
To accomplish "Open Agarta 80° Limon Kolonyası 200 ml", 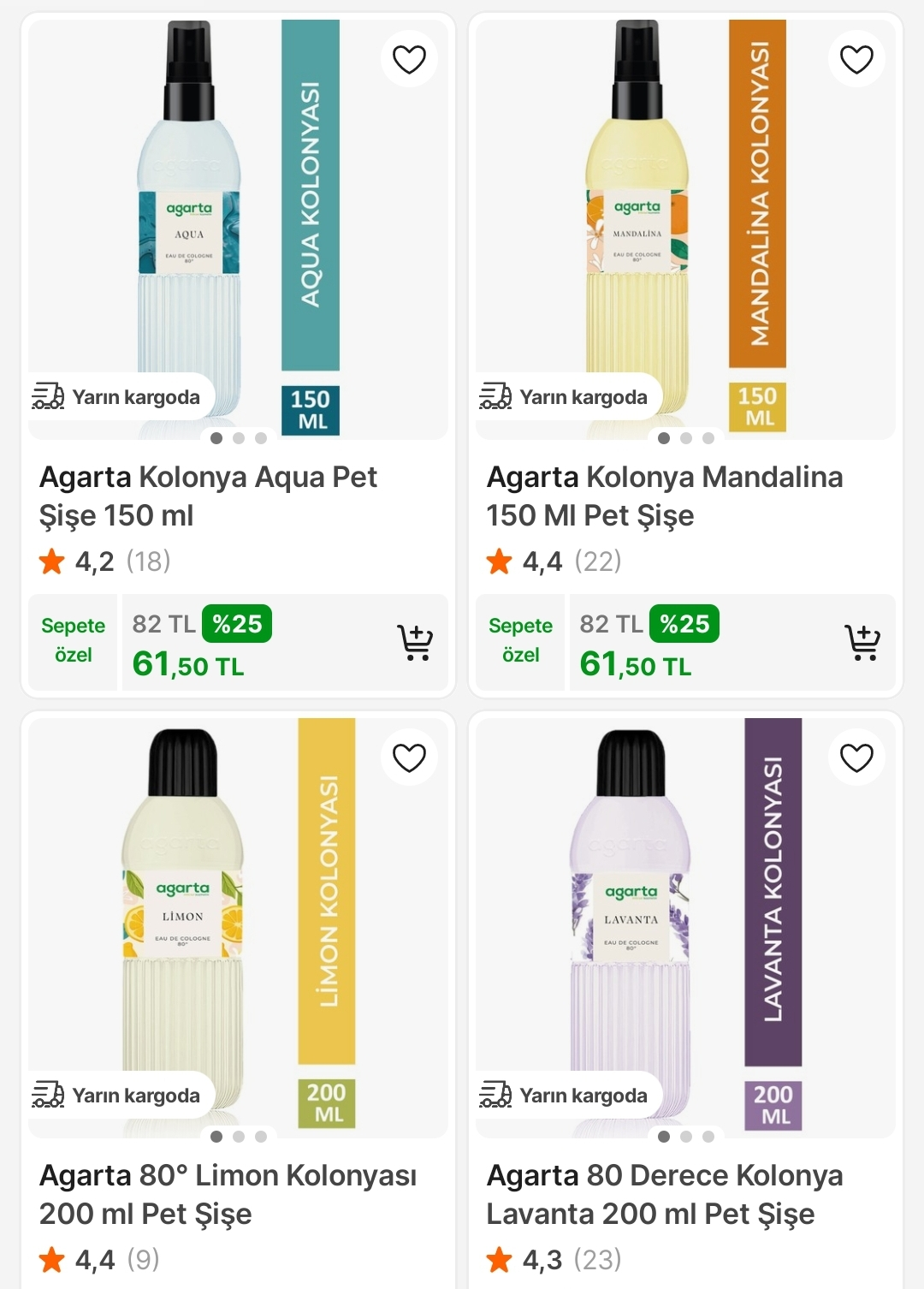I will pos(228,1194).
